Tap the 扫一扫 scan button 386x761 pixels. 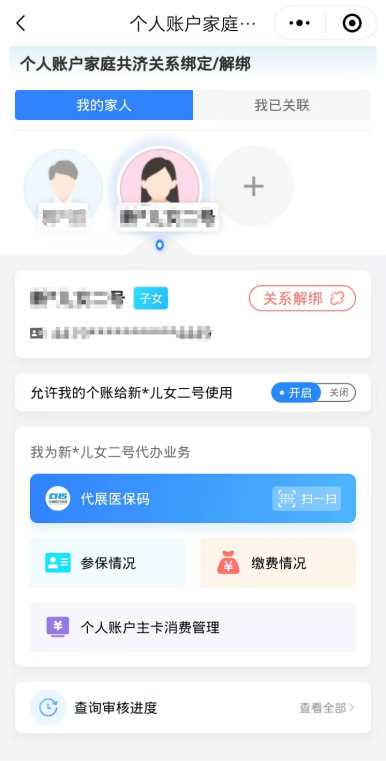point(306,498)
